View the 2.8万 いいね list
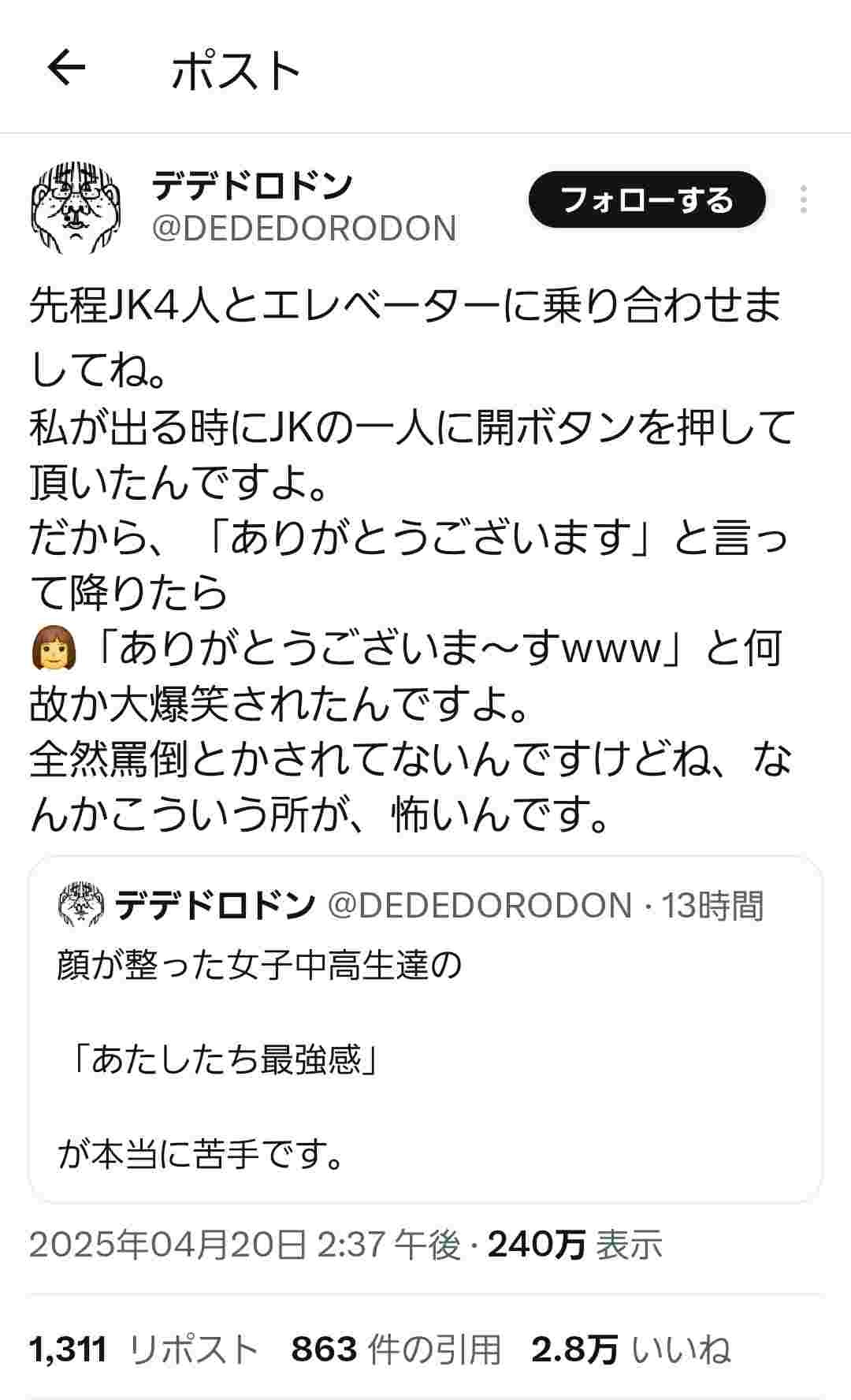Image resolution: width=851 pixels, height=1400 pixels. click(x=630, y=1349)
